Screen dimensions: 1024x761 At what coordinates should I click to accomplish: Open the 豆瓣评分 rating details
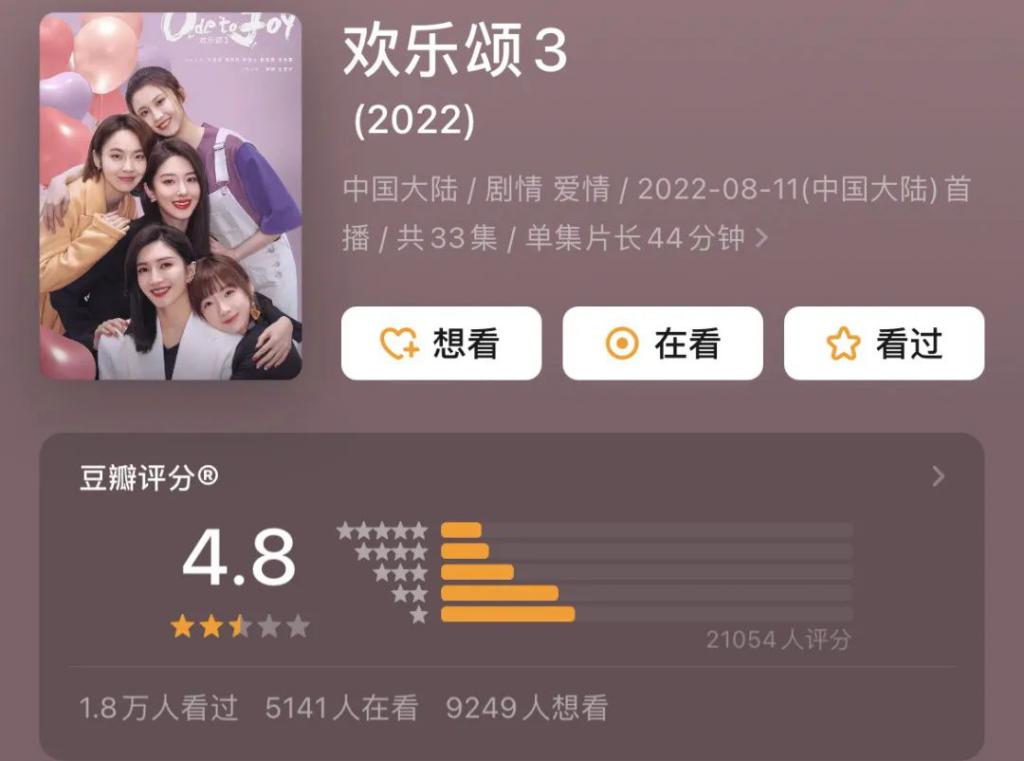coord(937,477)
